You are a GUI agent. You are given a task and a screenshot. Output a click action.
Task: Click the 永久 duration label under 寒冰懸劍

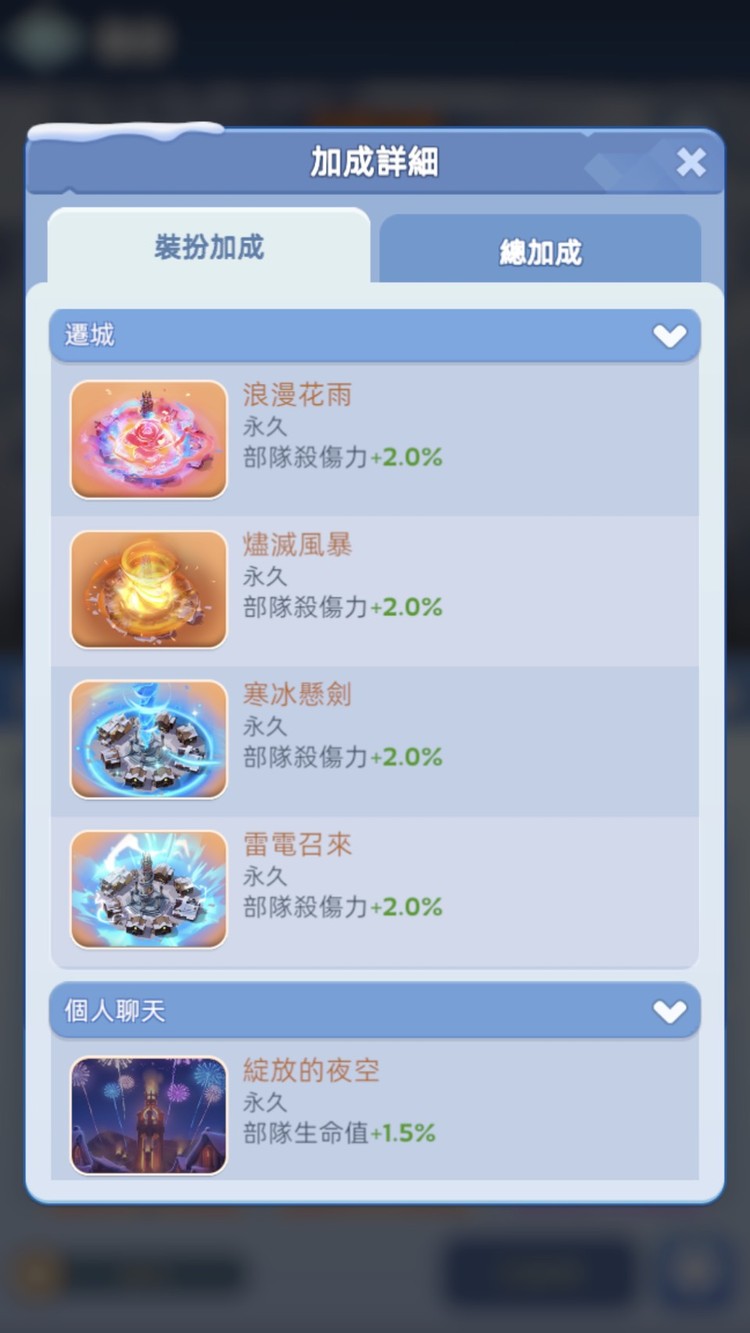tap(266, 727)
